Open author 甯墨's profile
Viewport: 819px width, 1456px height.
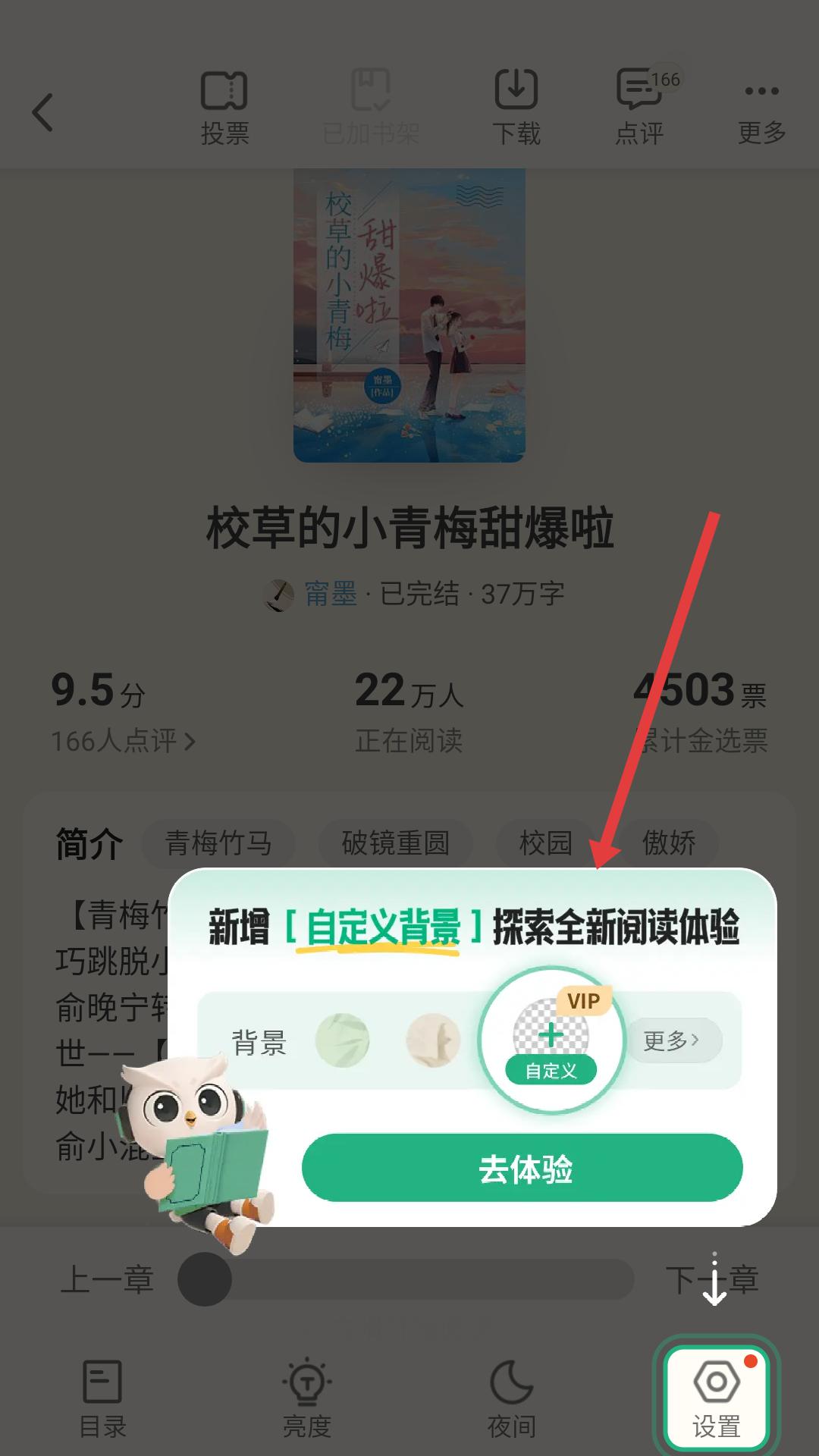[330, 593]
